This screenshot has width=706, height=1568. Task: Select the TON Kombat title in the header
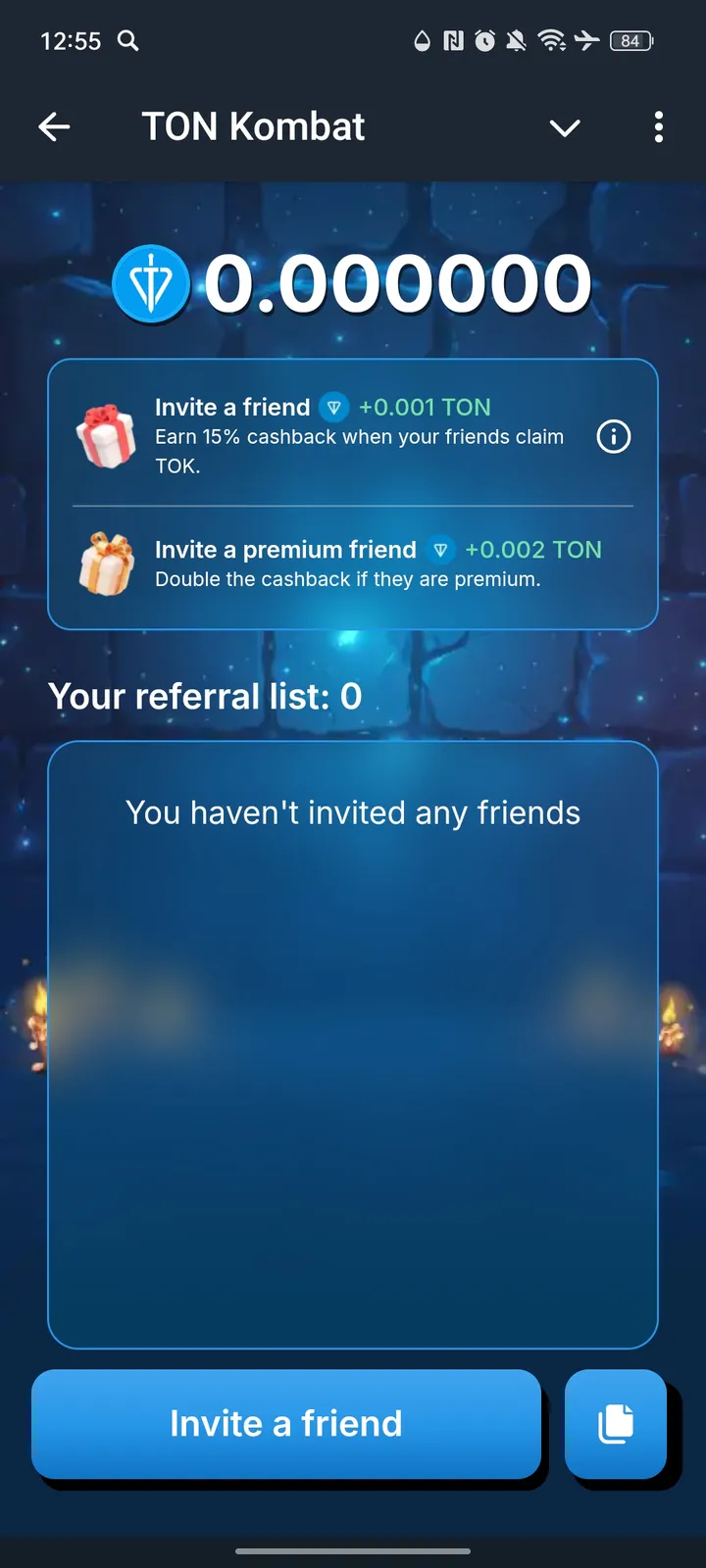[253, 125]
